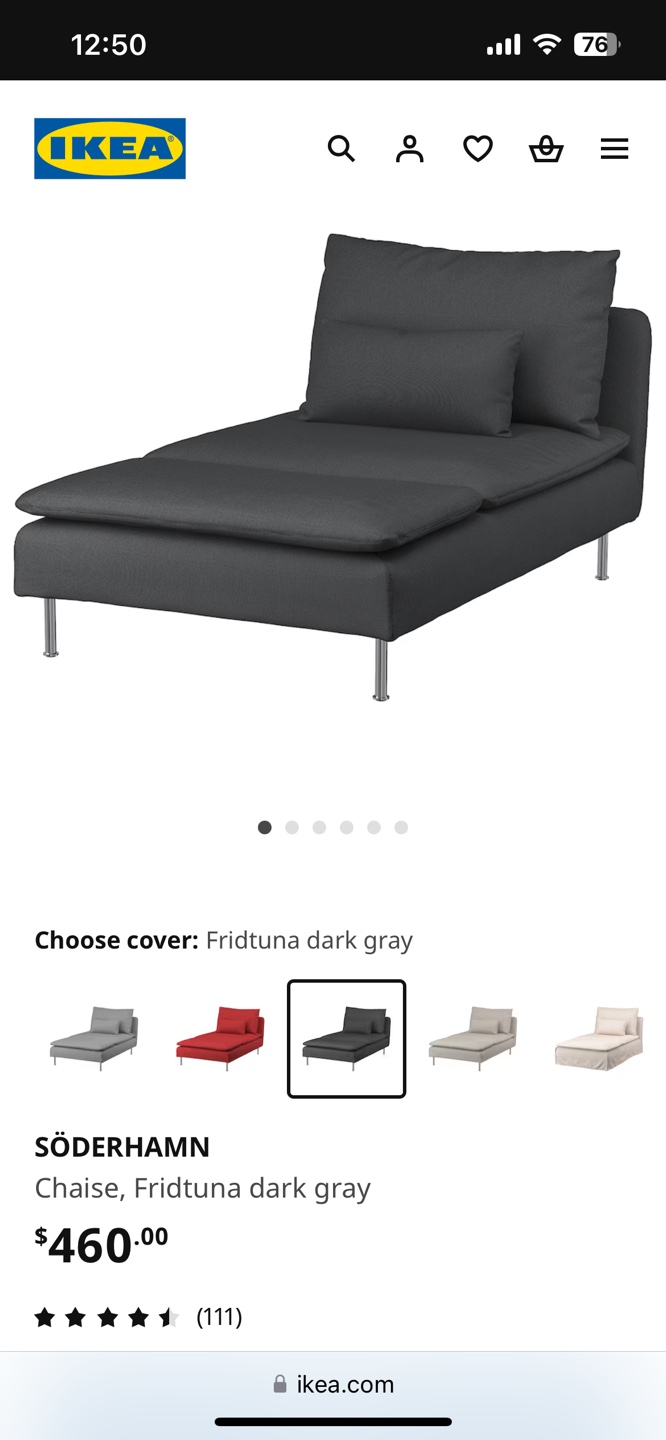Select the red cover swatch
The width and height of the screenshot is (666, 1440).
tap(220, 1038)
